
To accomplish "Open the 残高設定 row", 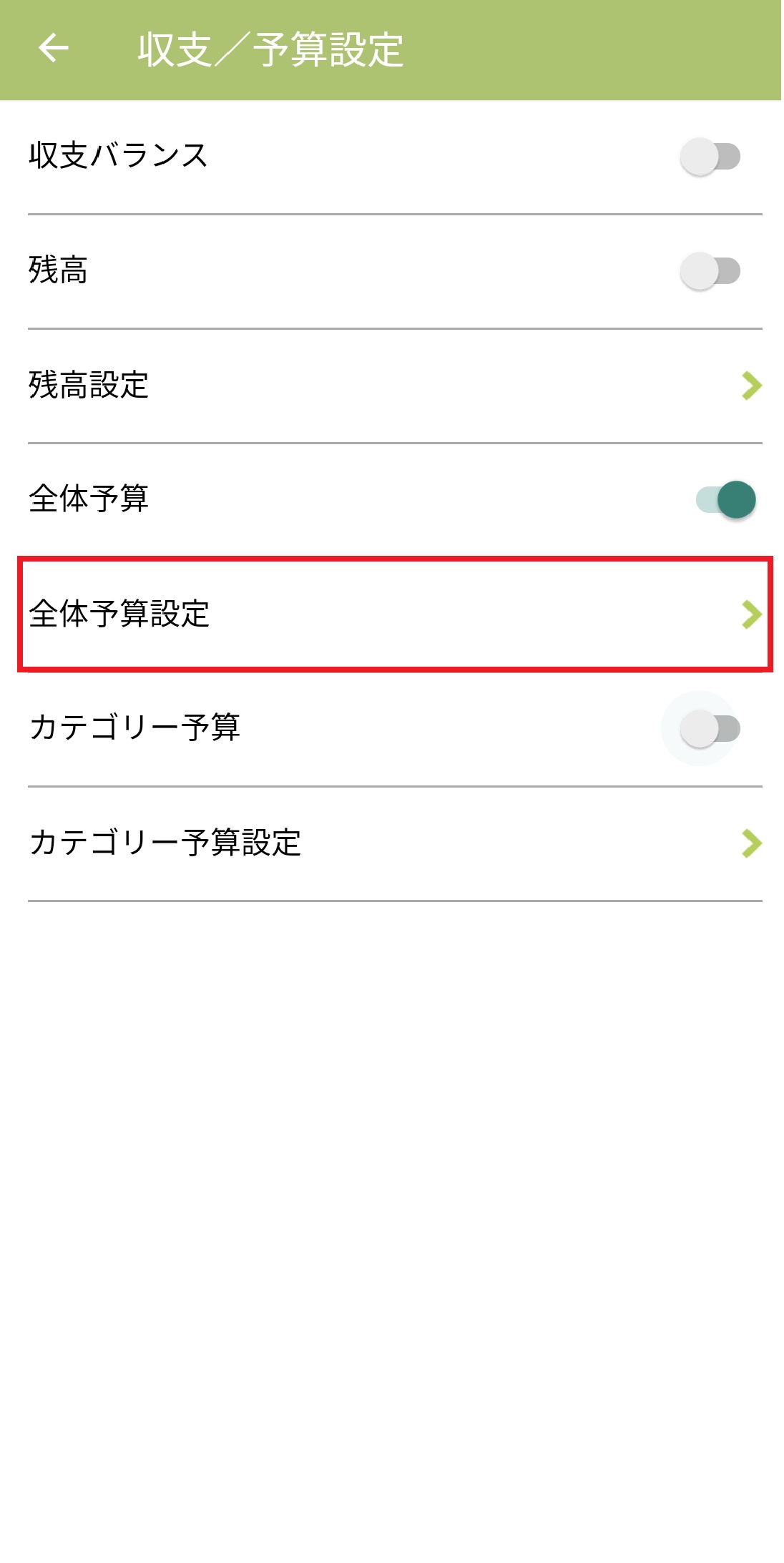I will tap(393, 386).
